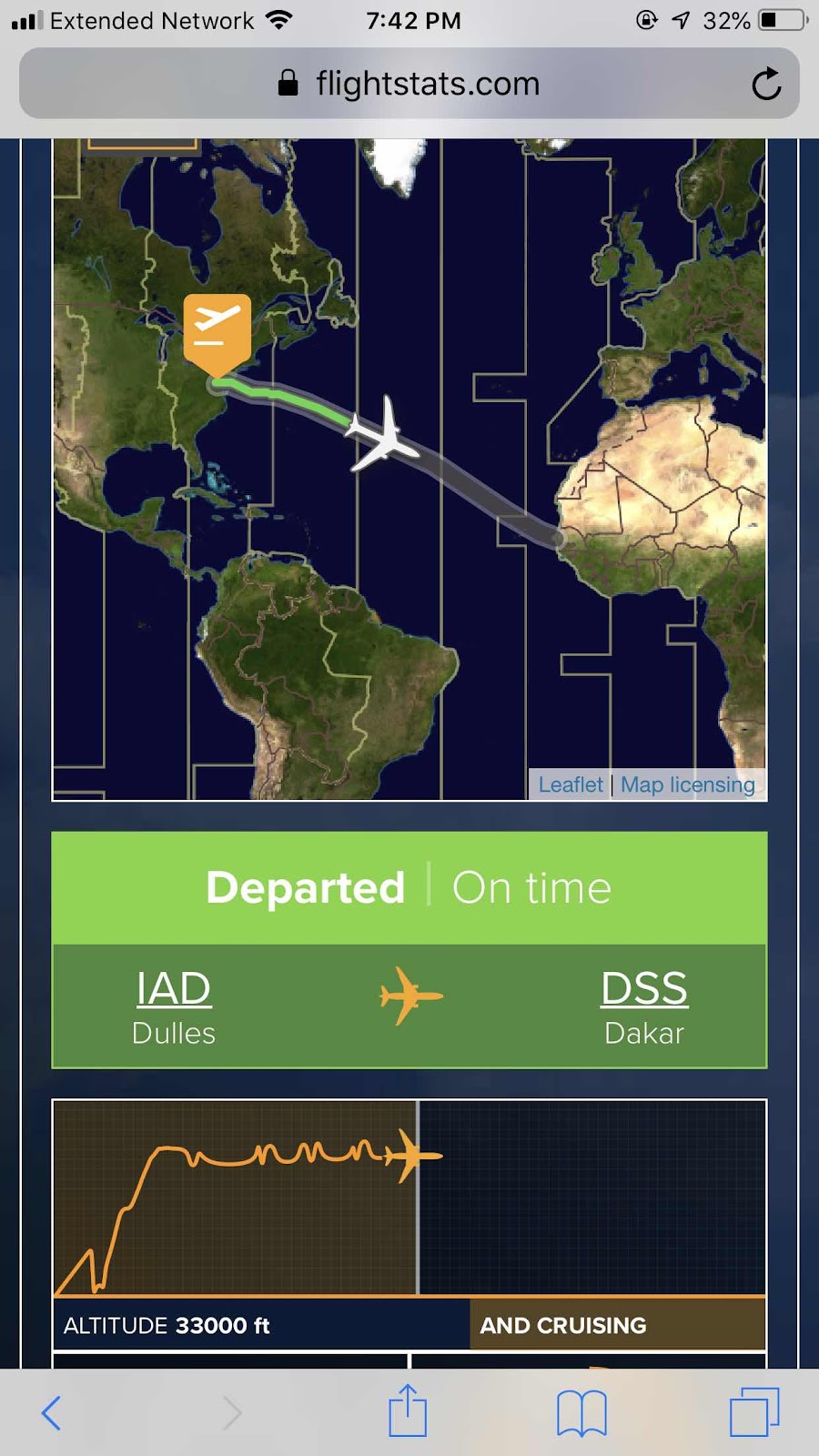Open Safari bookmarks

click(581, 1413)
